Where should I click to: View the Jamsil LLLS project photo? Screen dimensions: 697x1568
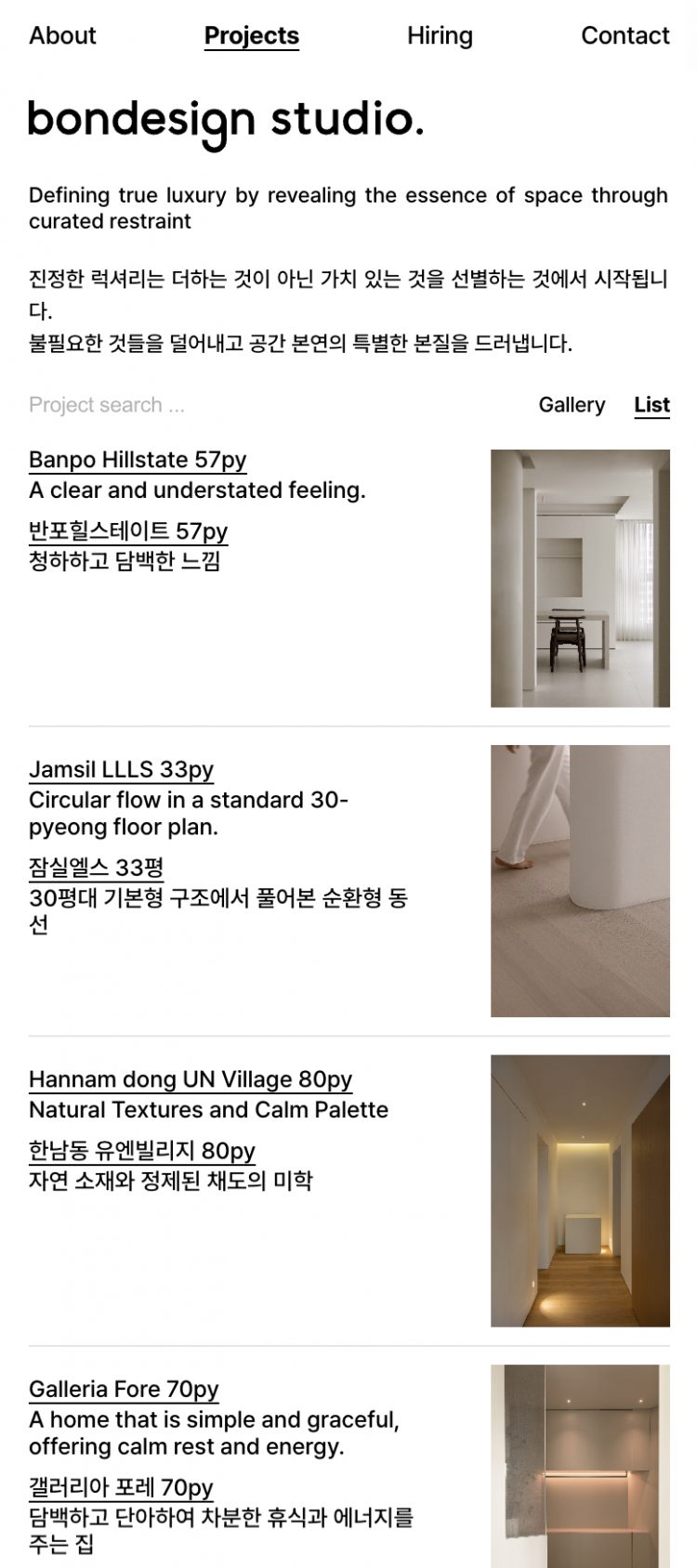580,881
